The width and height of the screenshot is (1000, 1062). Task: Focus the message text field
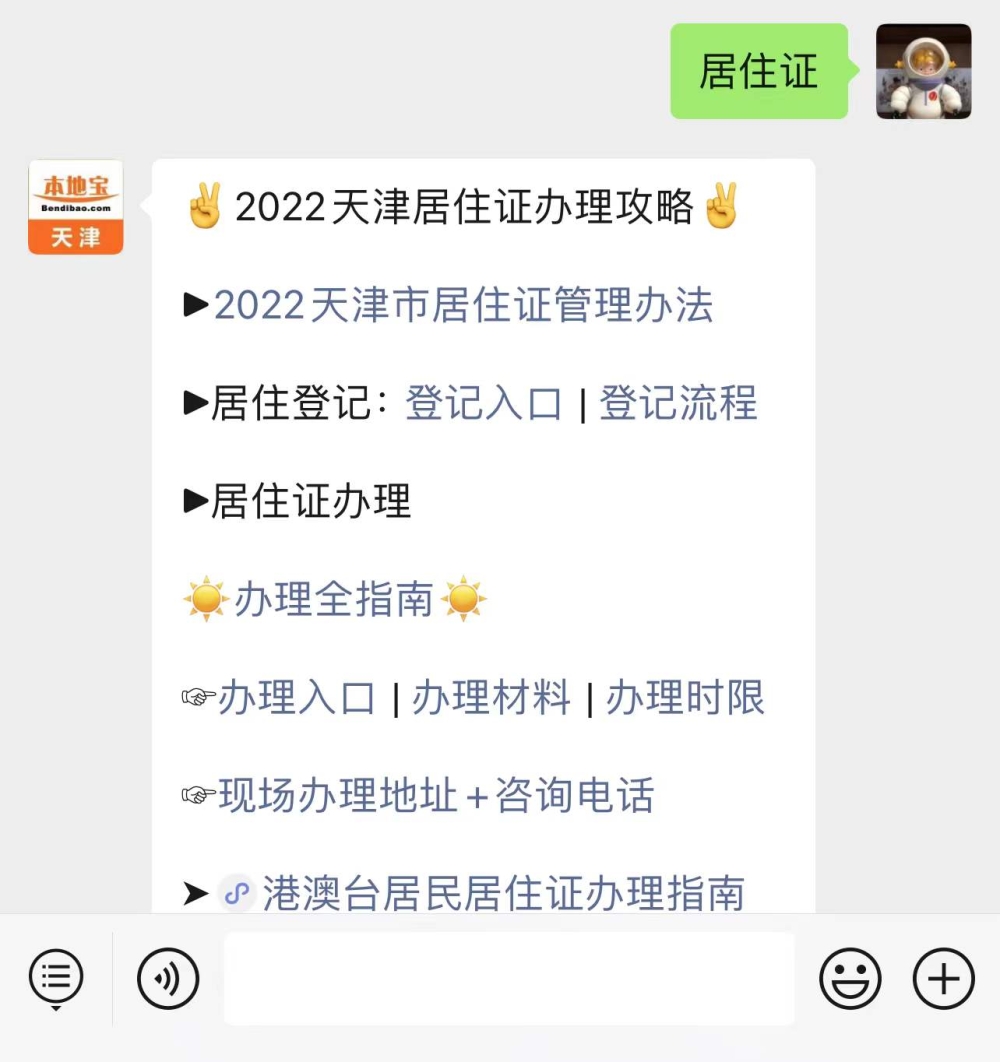click(x=508, y=979)
